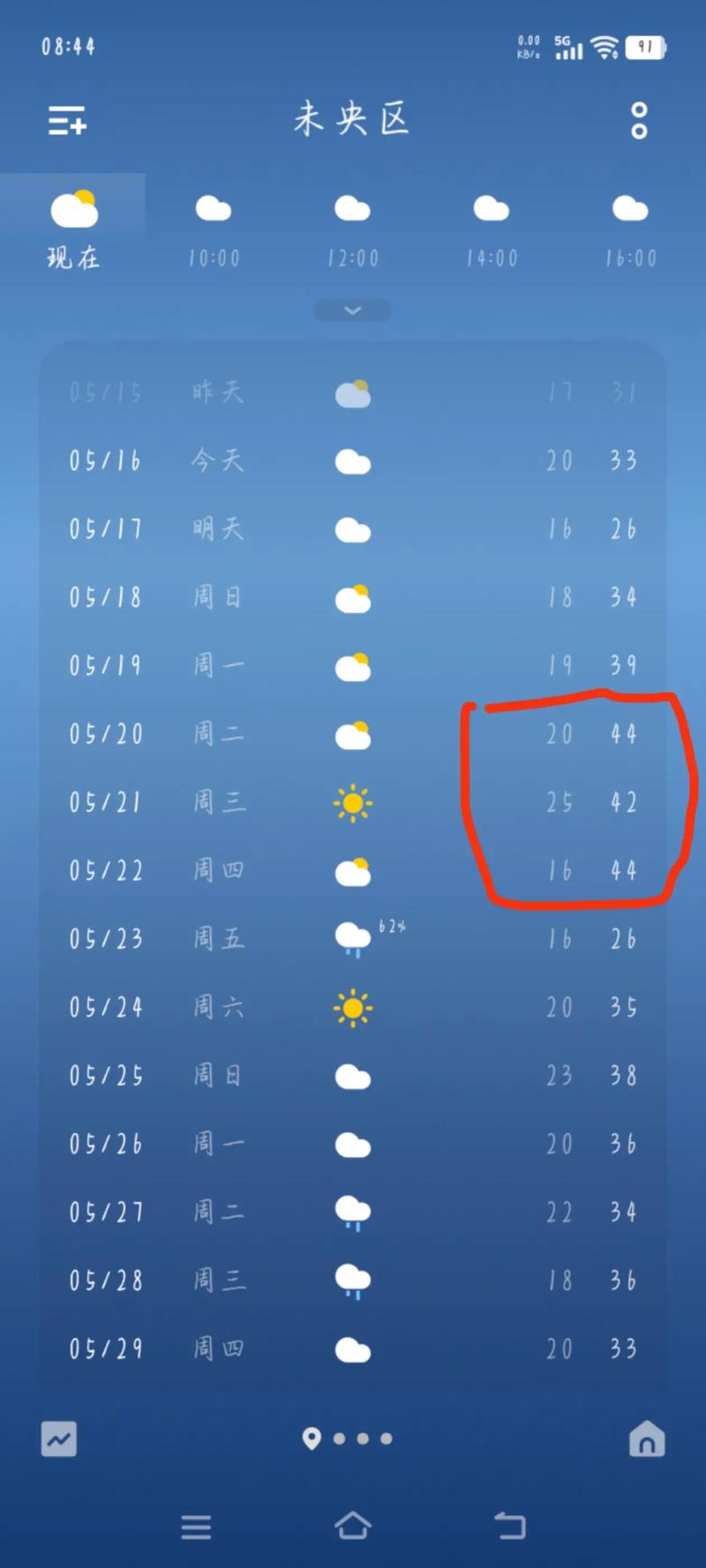706x1568 pixels.
Task: Open the temperature trend chart icon
Action: 58,1438
